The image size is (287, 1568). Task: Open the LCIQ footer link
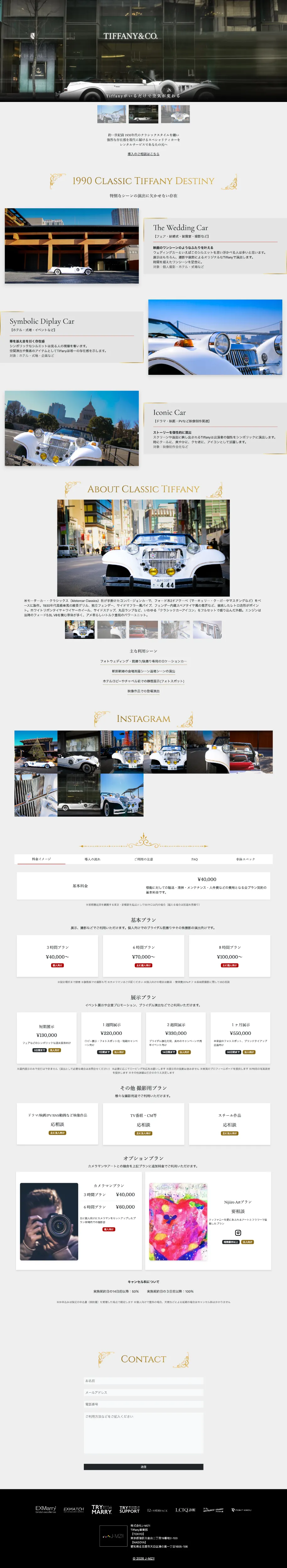(185, 1510)
